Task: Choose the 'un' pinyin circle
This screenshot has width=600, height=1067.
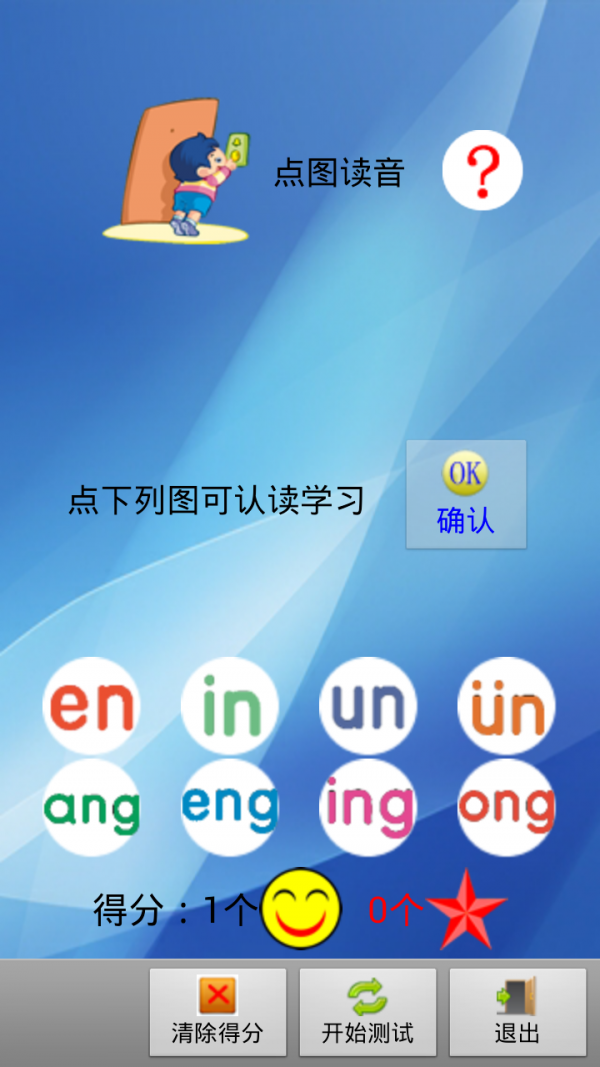Action: click(368, 706)
